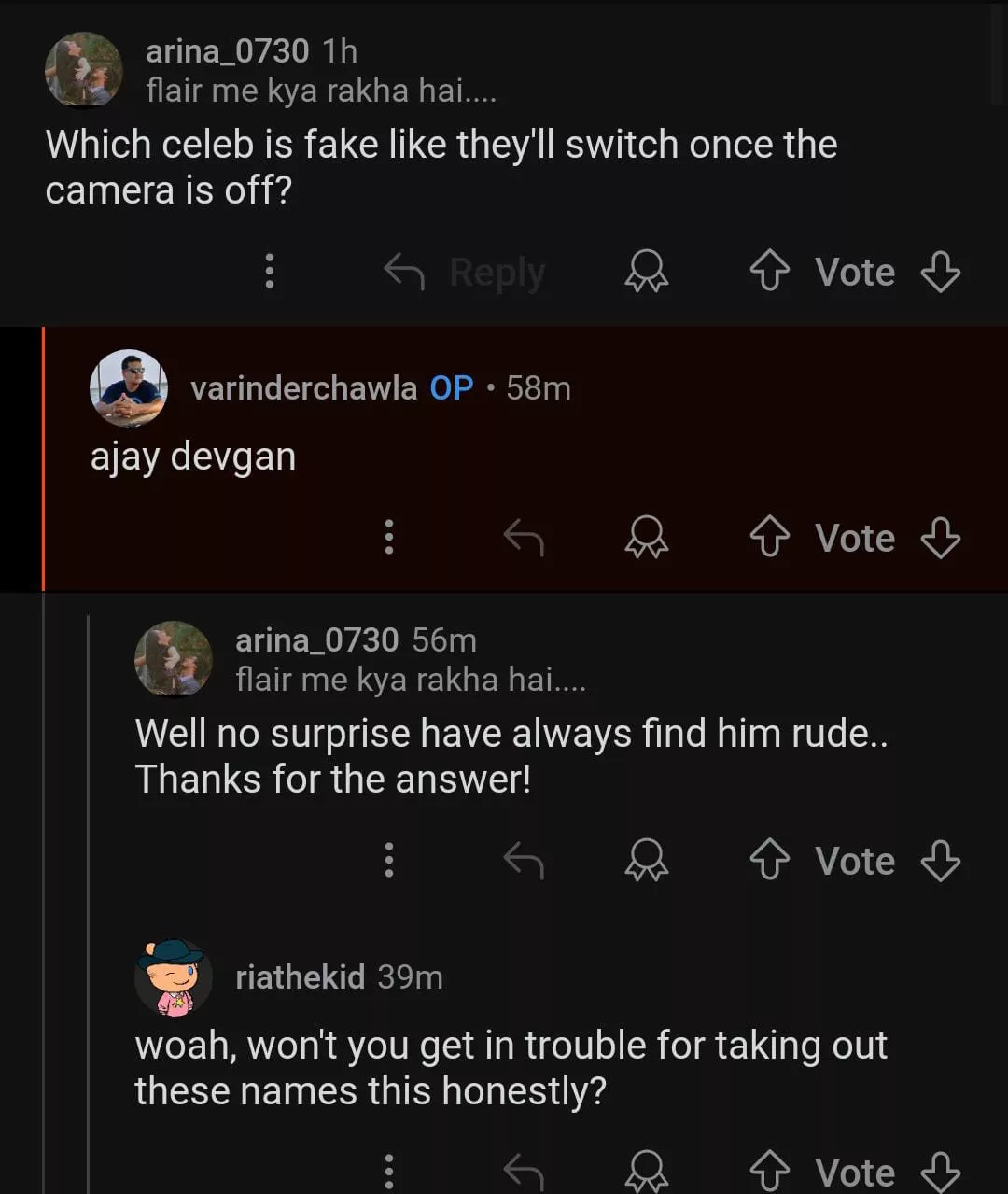
Task: Open overflow menu on arina_0730's top comment
Action: coord(270,272)
